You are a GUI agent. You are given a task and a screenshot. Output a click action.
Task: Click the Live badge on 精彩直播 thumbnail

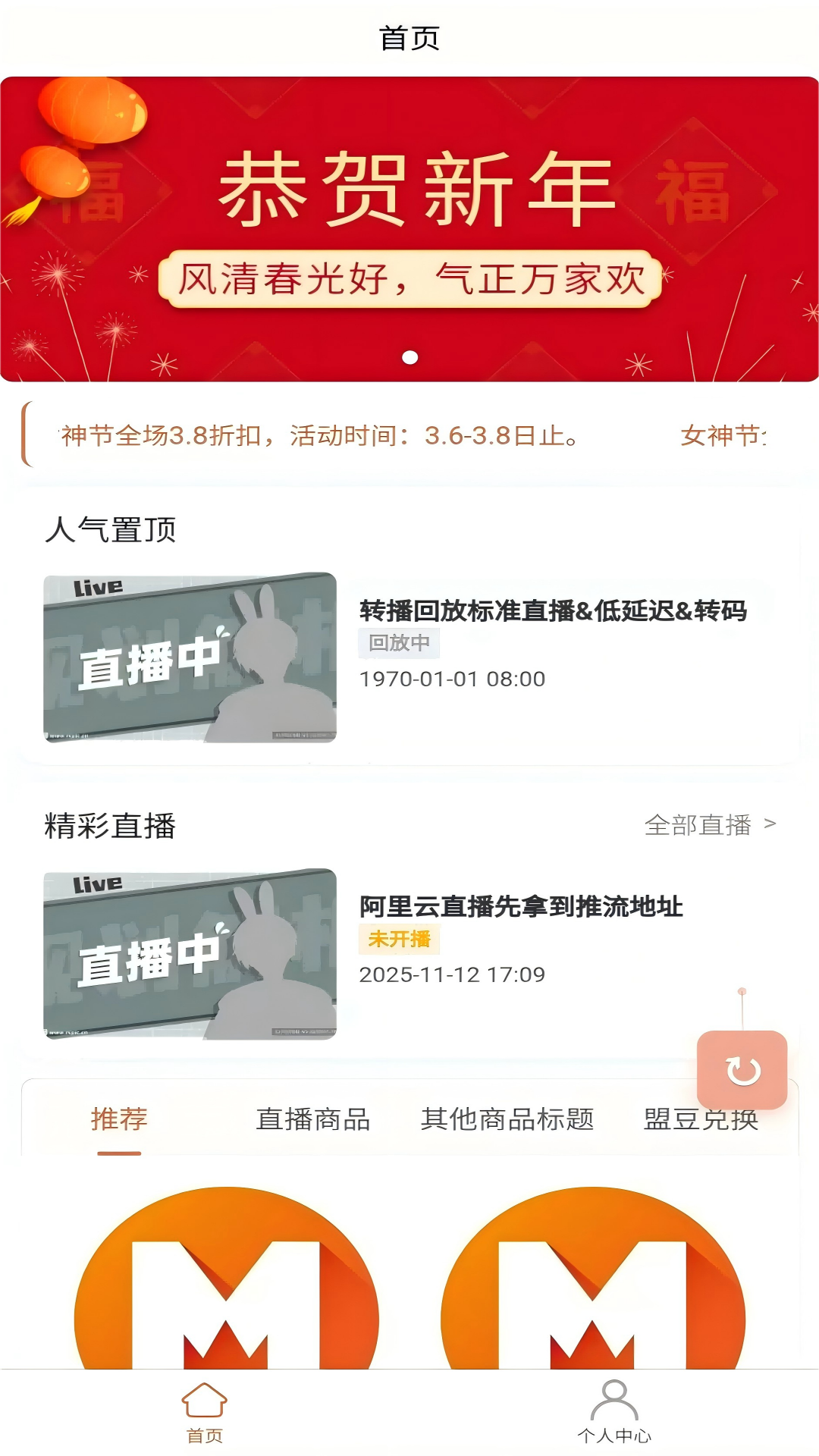click(x=97, y=883)
